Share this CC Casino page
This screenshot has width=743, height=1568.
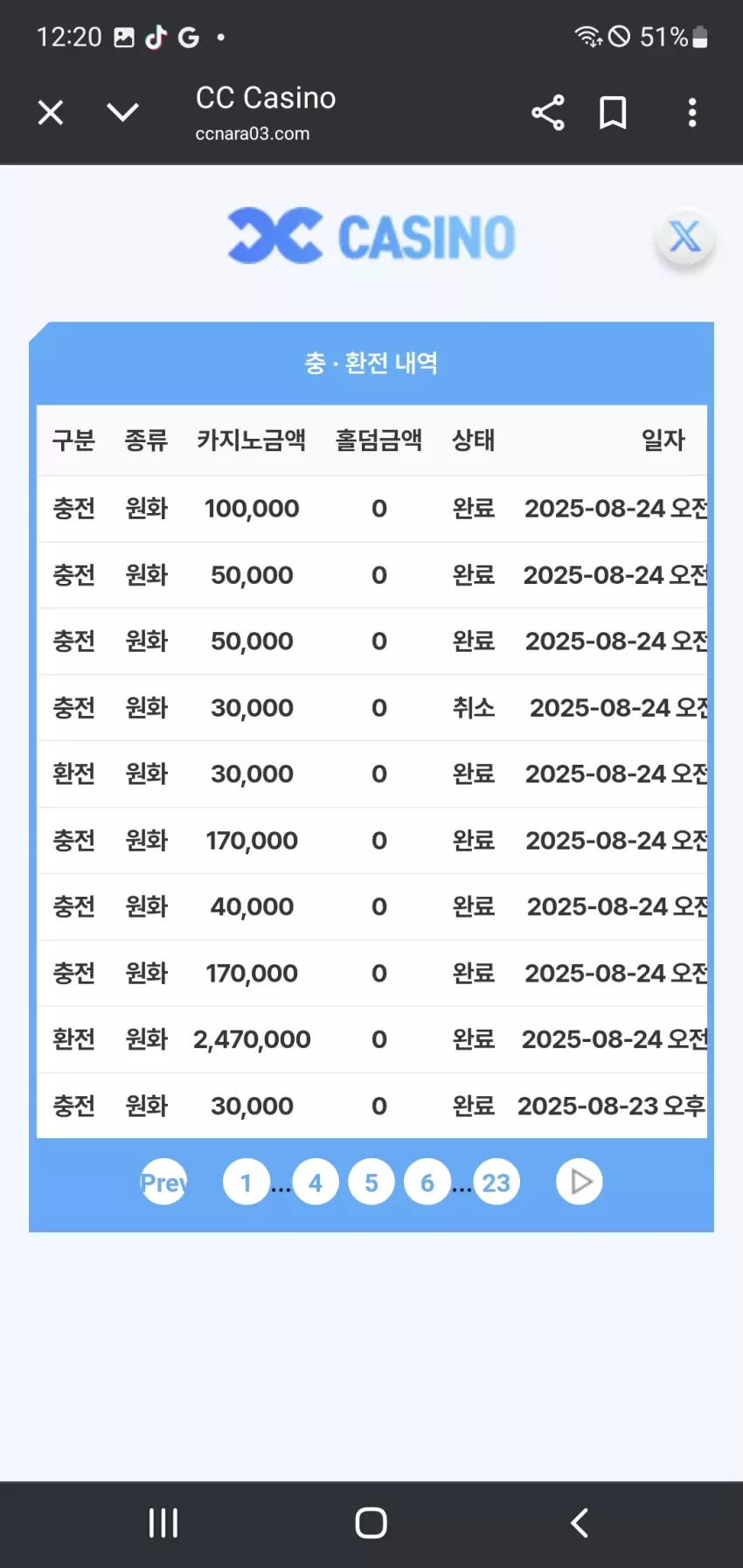(x=548, y=113)
